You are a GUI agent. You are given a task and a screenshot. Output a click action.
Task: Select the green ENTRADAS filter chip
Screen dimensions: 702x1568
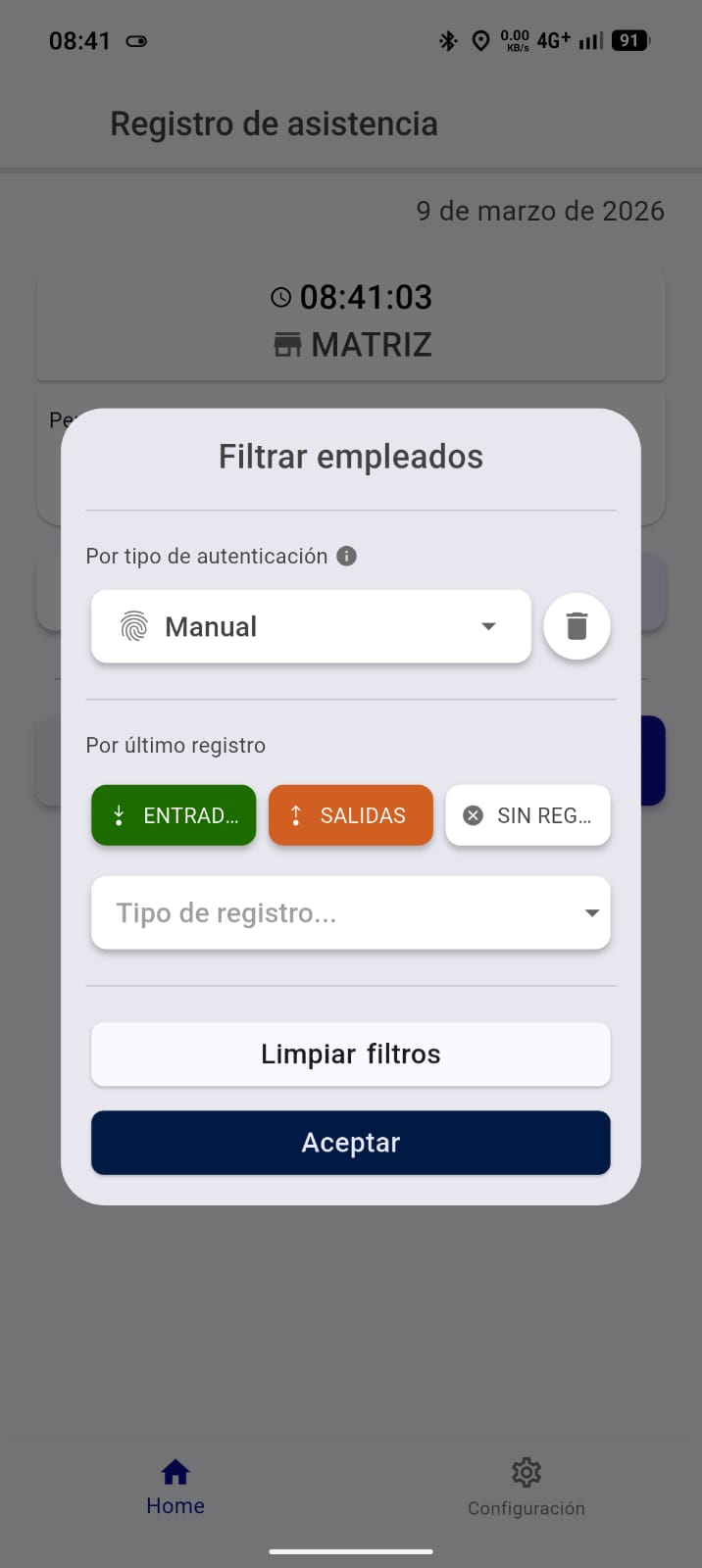pyautogui.click(x=174, y=815)
